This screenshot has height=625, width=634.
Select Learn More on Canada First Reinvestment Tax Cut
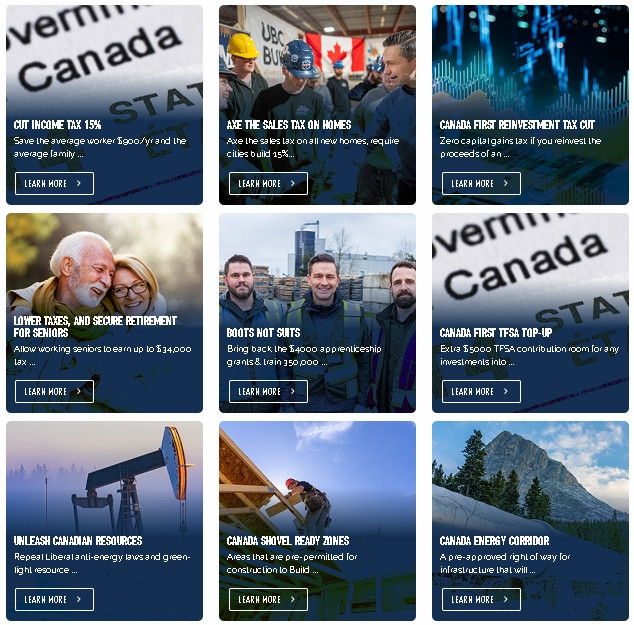(x=481, y=183)
